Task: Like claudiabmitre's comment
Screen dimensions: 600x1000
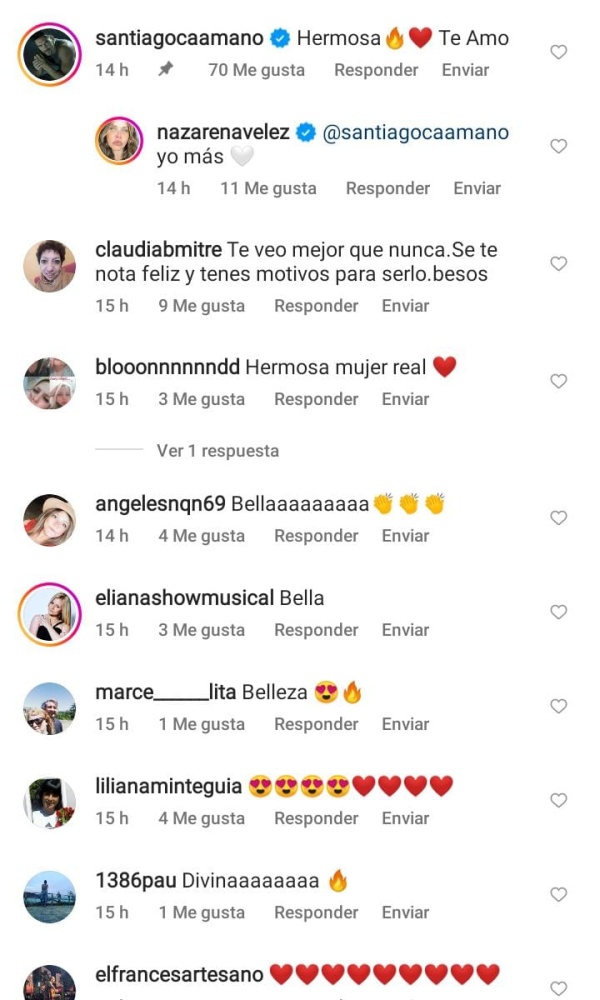Action: coord(559,264)
